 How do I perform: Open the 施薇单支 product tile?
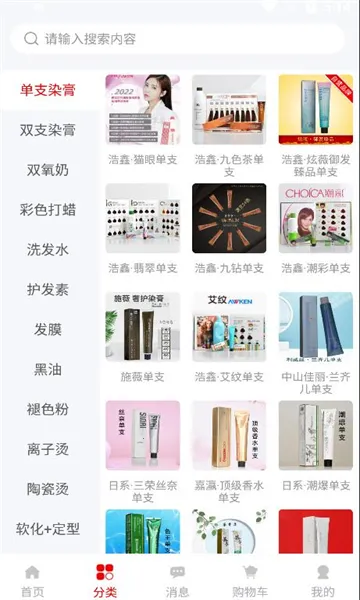[143, 338]
